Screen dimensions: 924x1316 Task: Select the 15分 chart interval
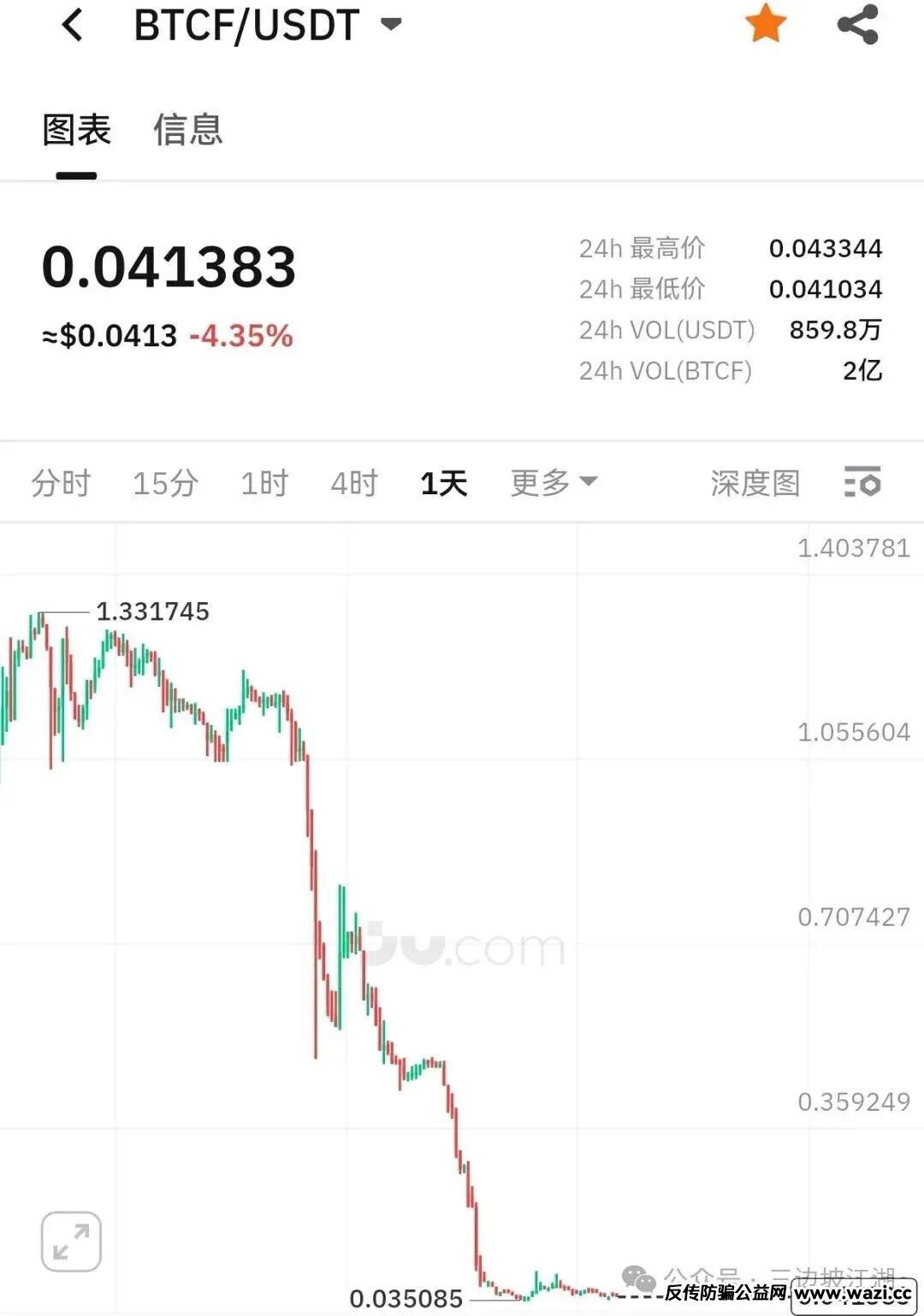pos(165,483)
